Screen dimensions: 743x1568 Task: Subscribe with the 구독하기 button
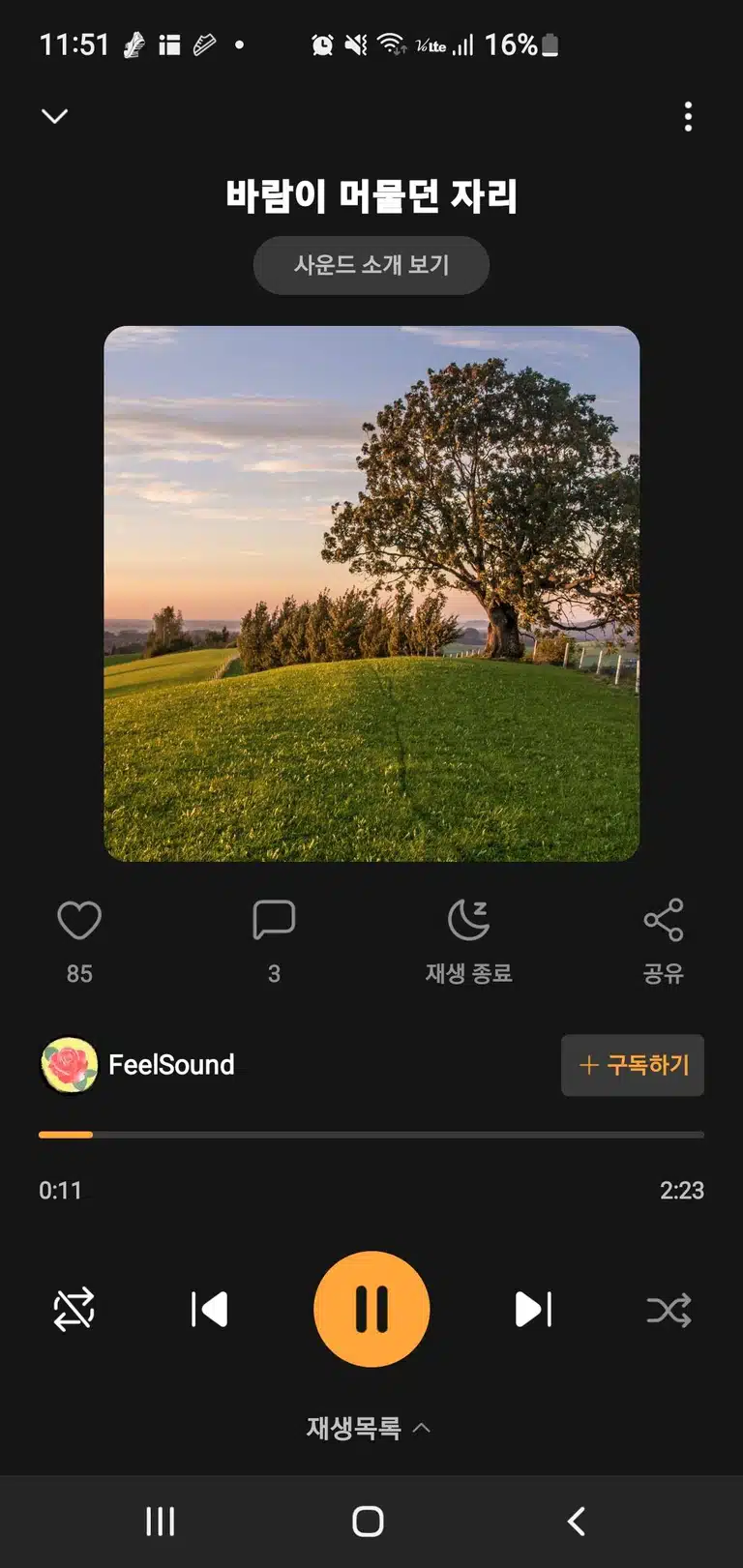coord(633,1065)
